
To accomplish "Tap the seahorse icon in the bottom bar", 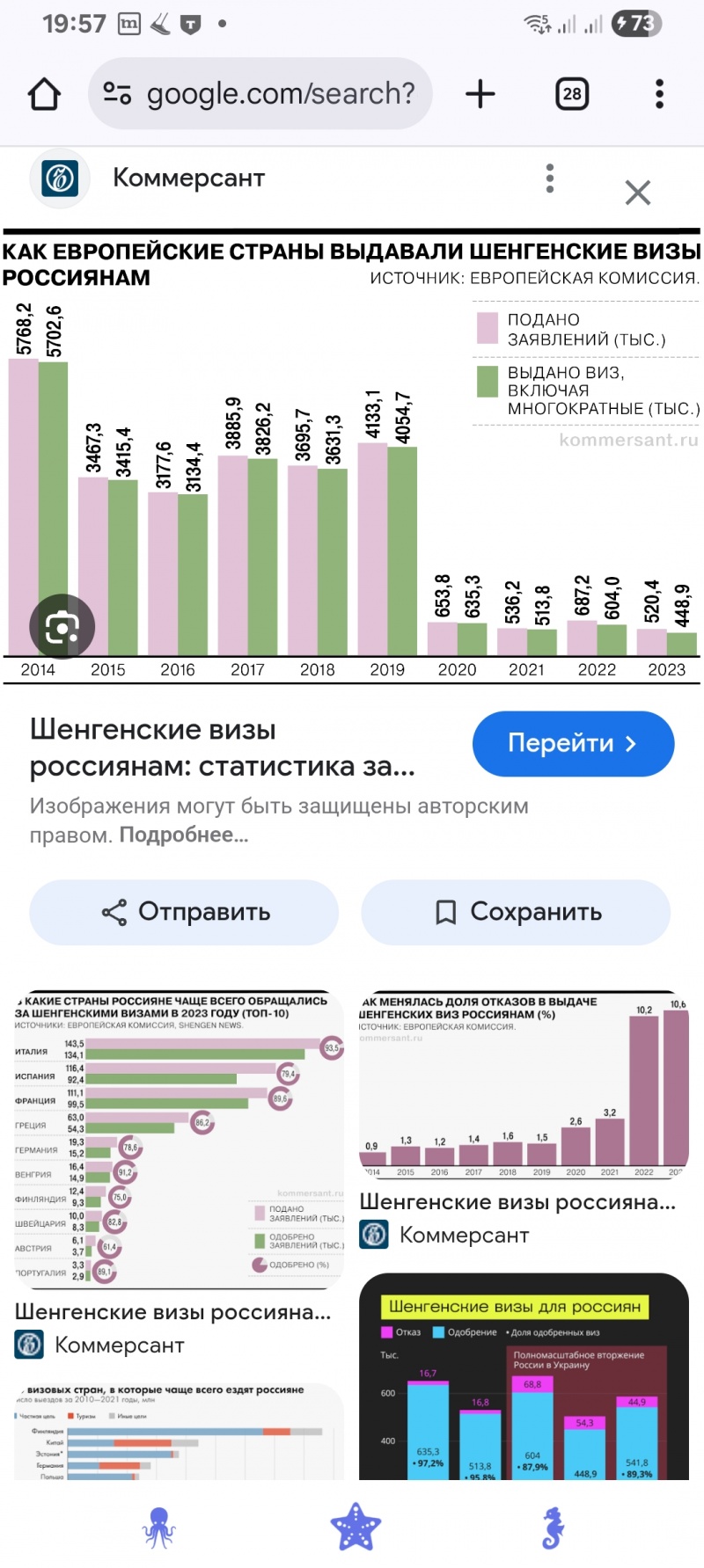I will 553,1528.
